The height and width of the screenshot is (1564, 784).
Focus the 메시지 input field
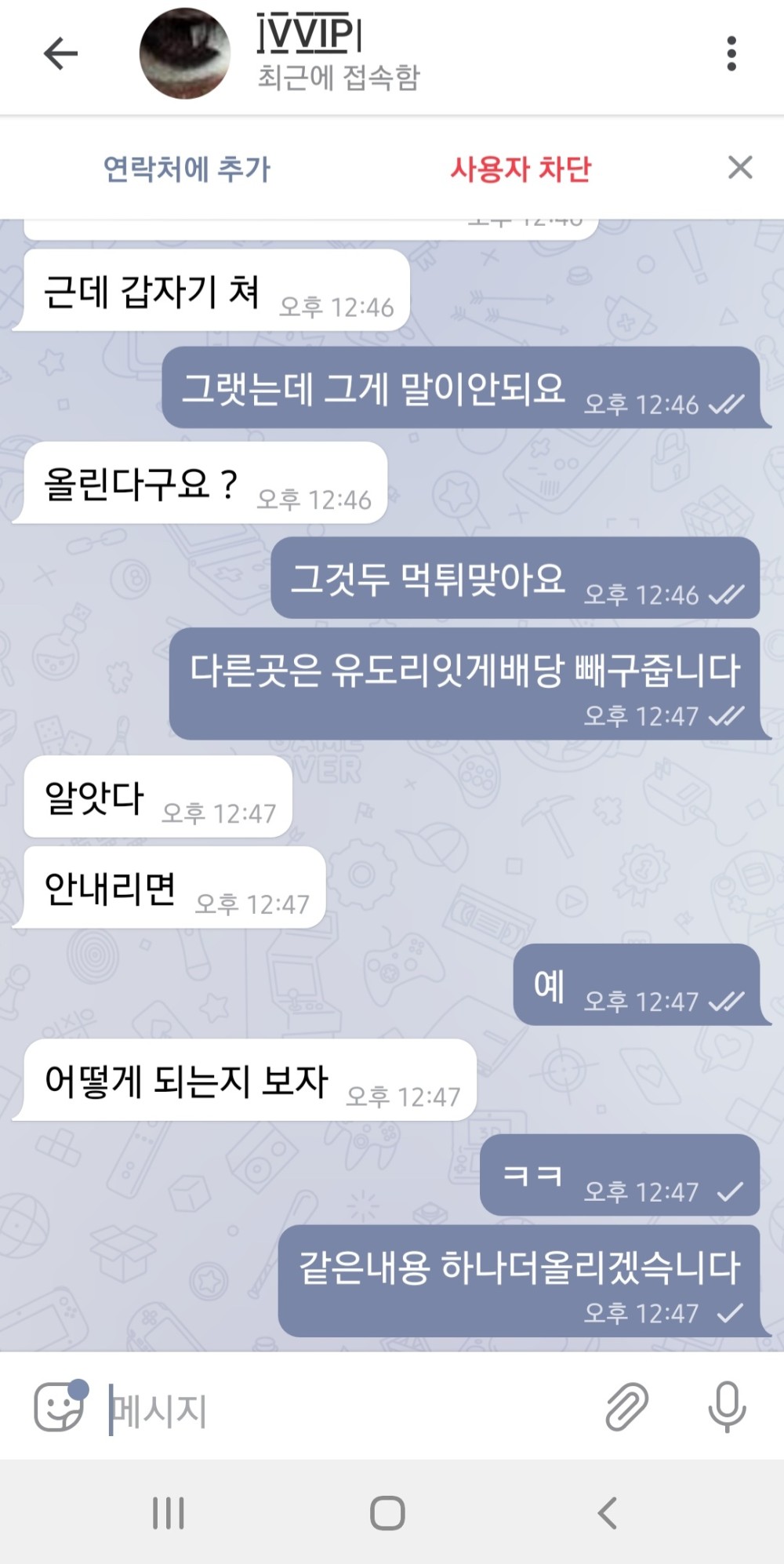pos(345,1409)
